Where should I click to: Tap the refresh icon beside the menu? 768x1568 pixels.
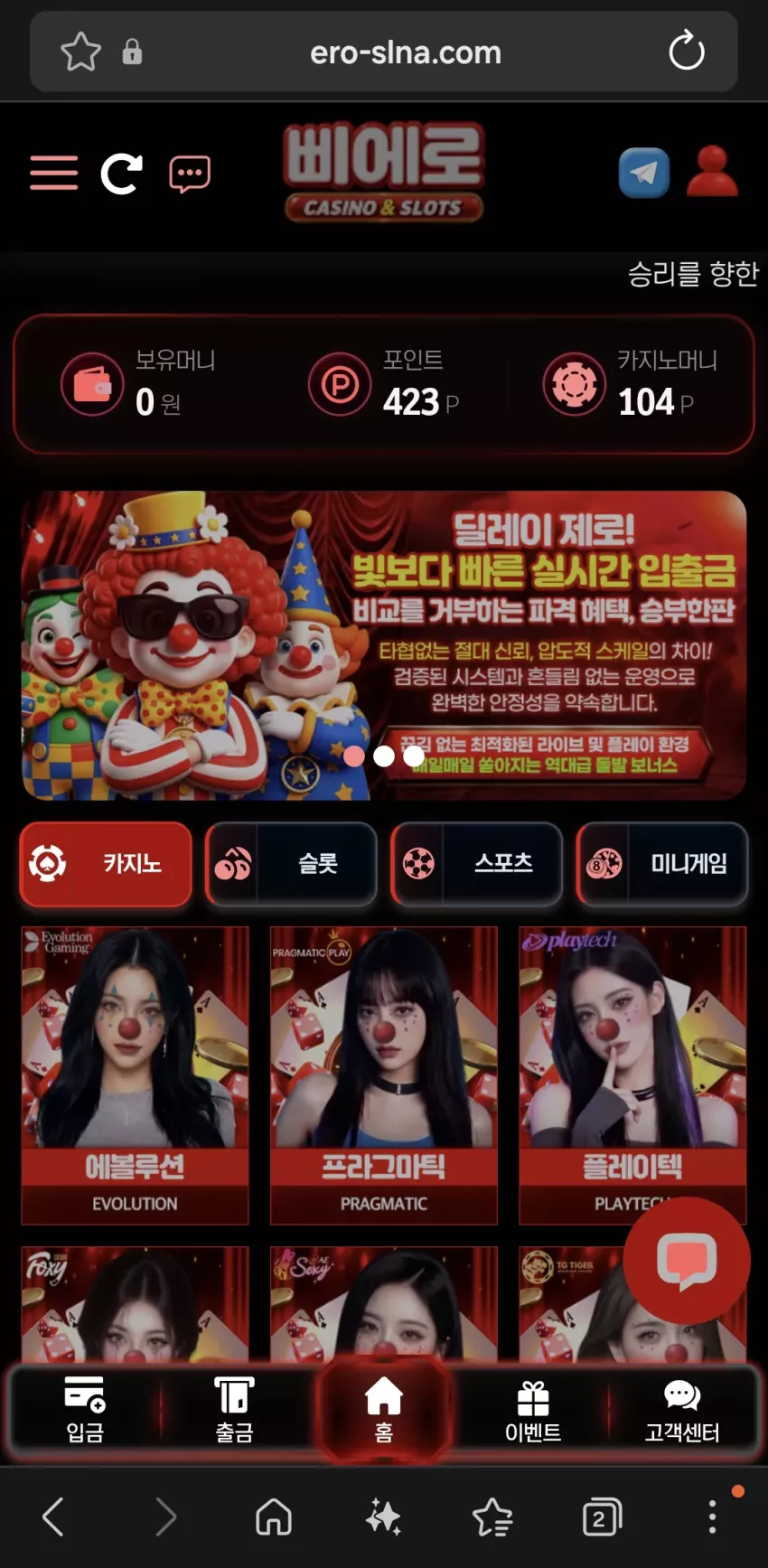click(121, 174)
